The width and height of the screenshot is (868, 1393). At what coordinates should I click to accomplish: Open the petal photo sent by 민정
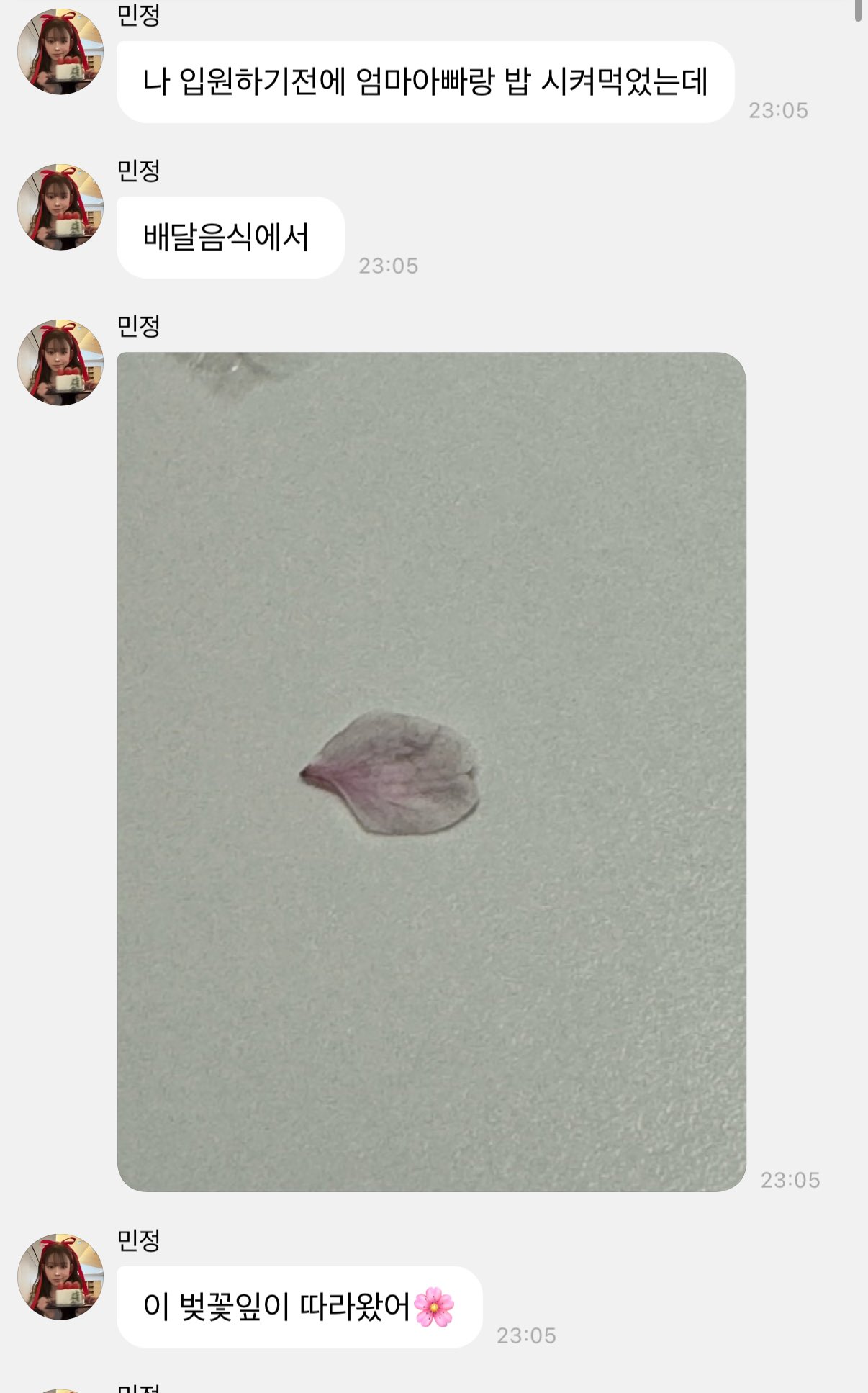tap(431, 771)
